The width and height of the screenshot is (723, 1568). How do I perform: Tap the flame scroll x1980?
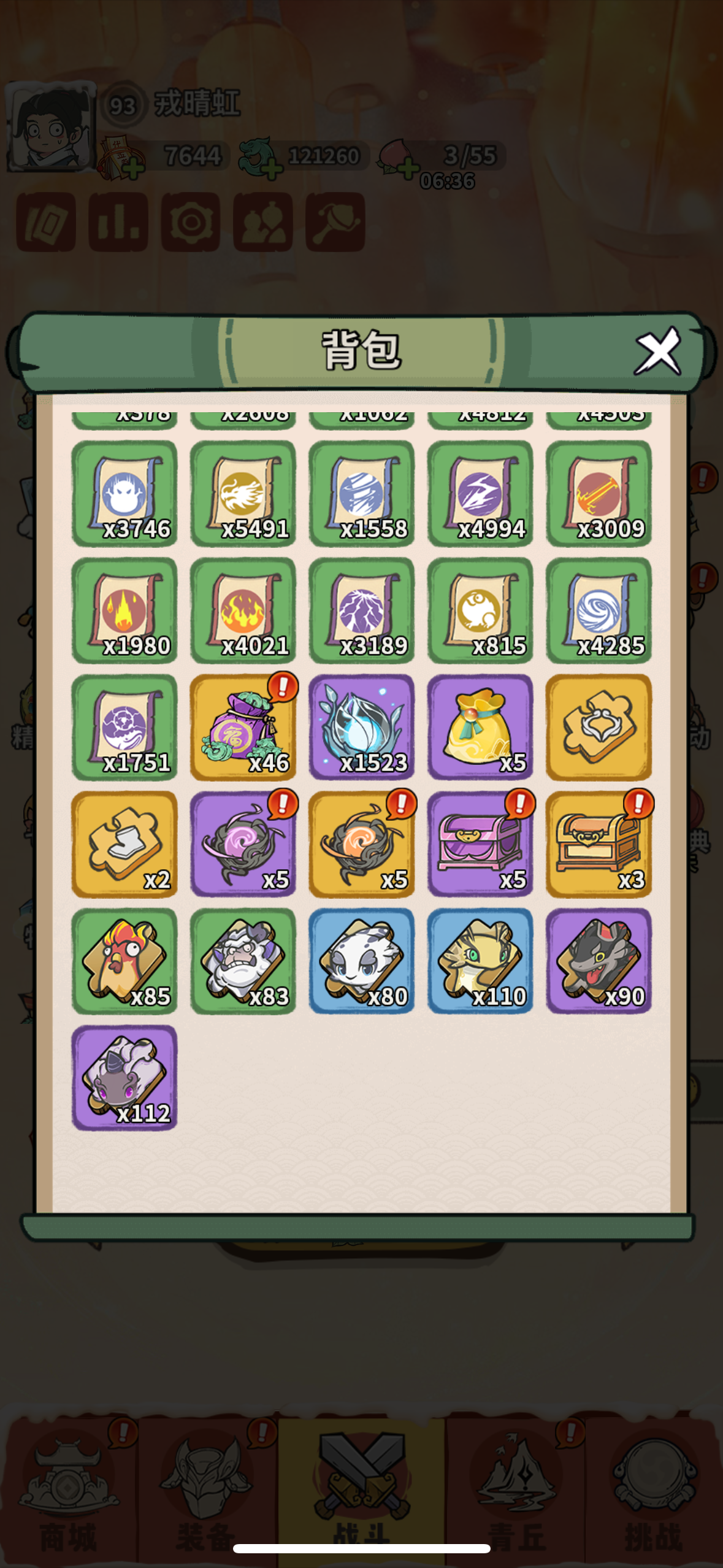pos(124,610)
